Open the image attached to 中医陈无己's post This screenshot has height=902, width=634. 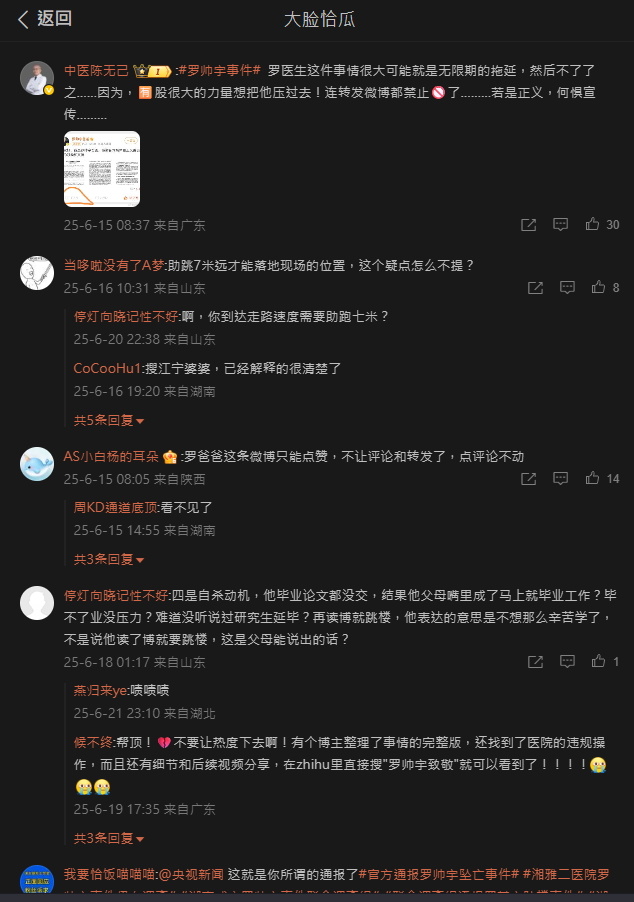point(101,169)
